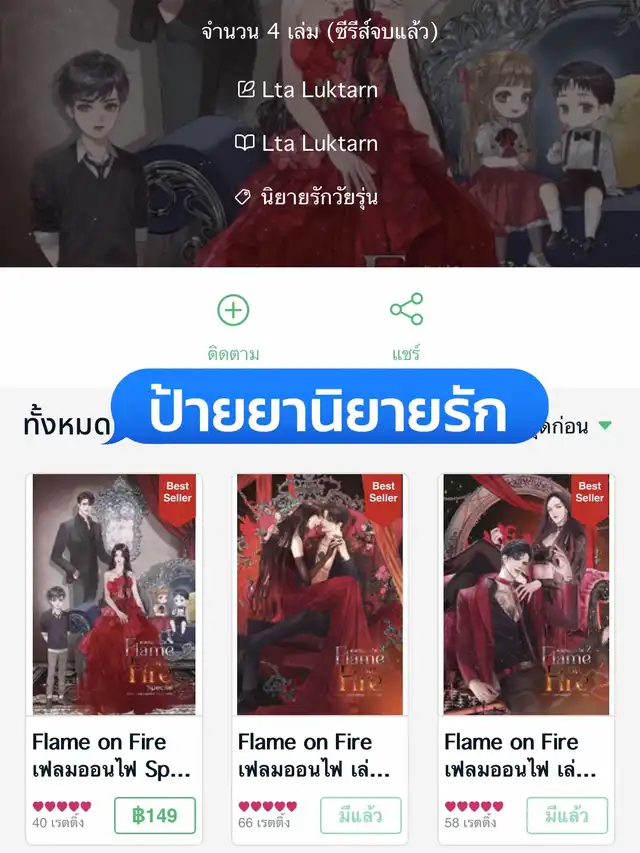Share this series
The width and height of the screenshot is (640, 853).
click(x=406, y=325)
